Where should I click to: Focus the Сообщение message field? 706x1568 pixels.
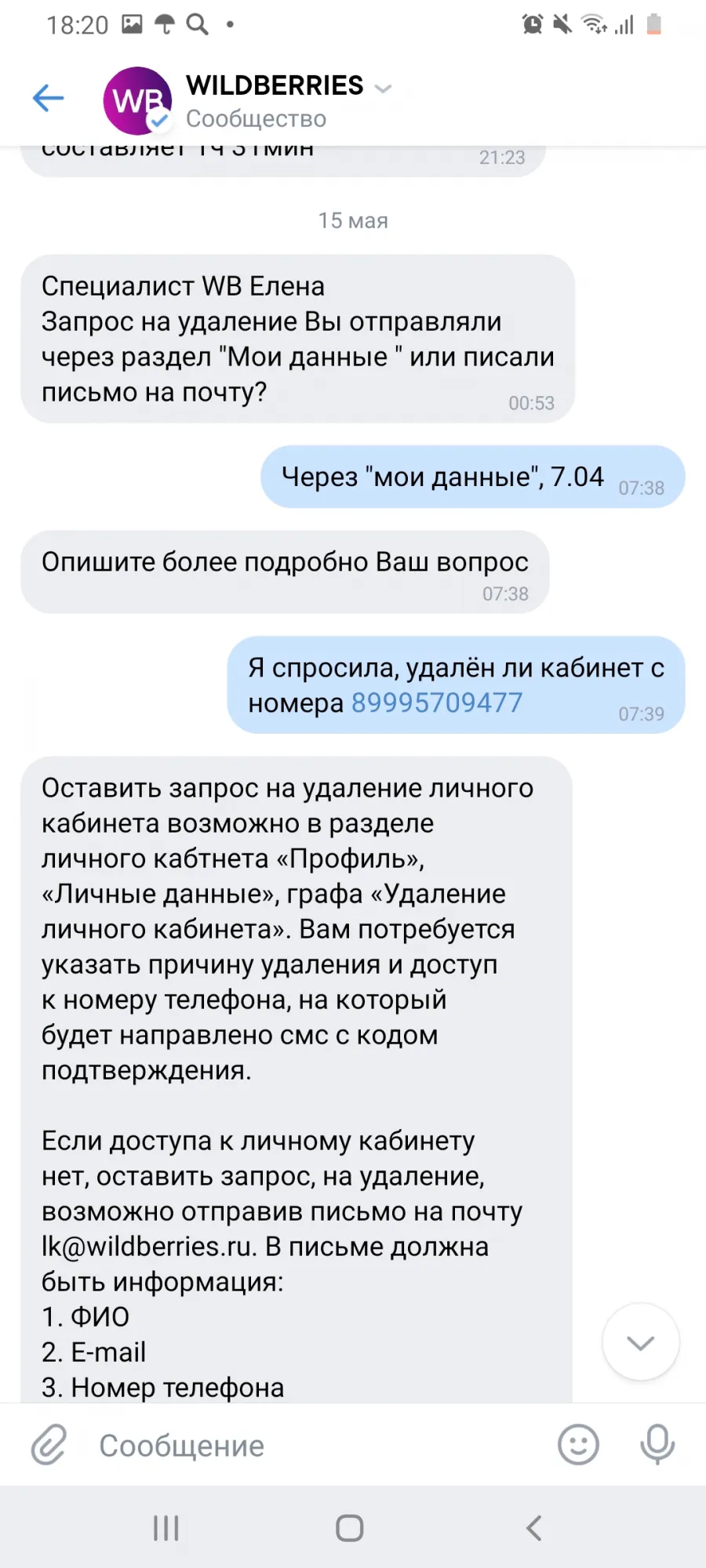click(314, 1446)
